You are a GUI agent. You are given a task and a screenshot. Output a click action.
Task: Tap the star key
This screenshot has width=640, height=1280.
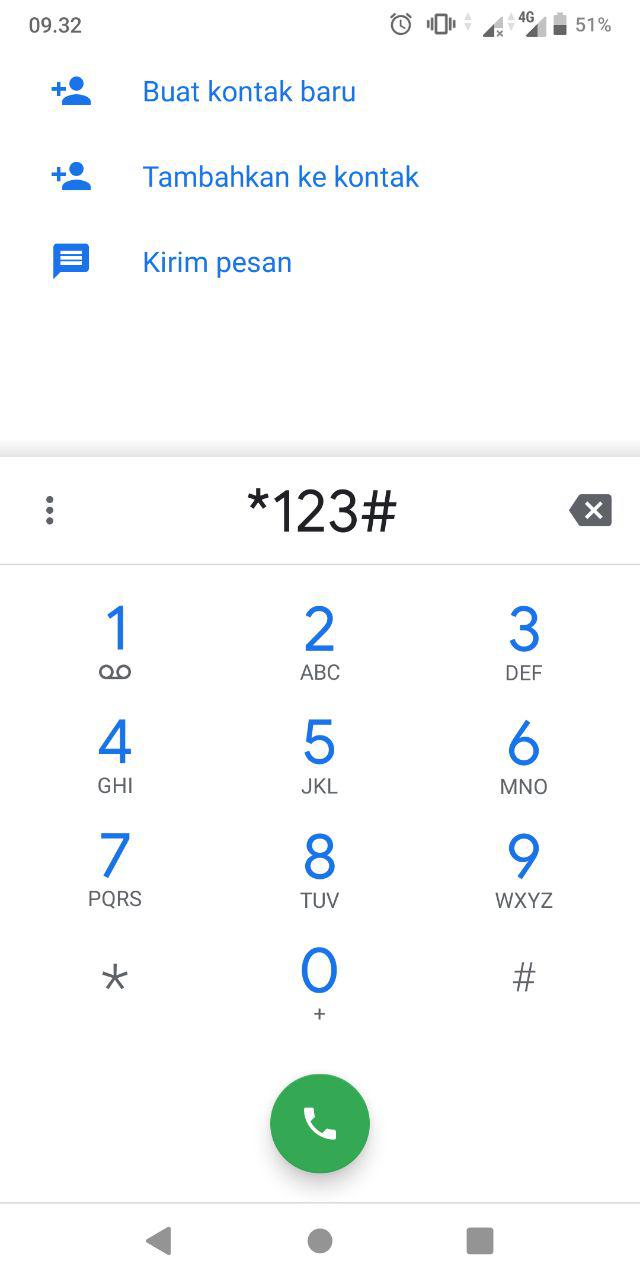(115, 978)
